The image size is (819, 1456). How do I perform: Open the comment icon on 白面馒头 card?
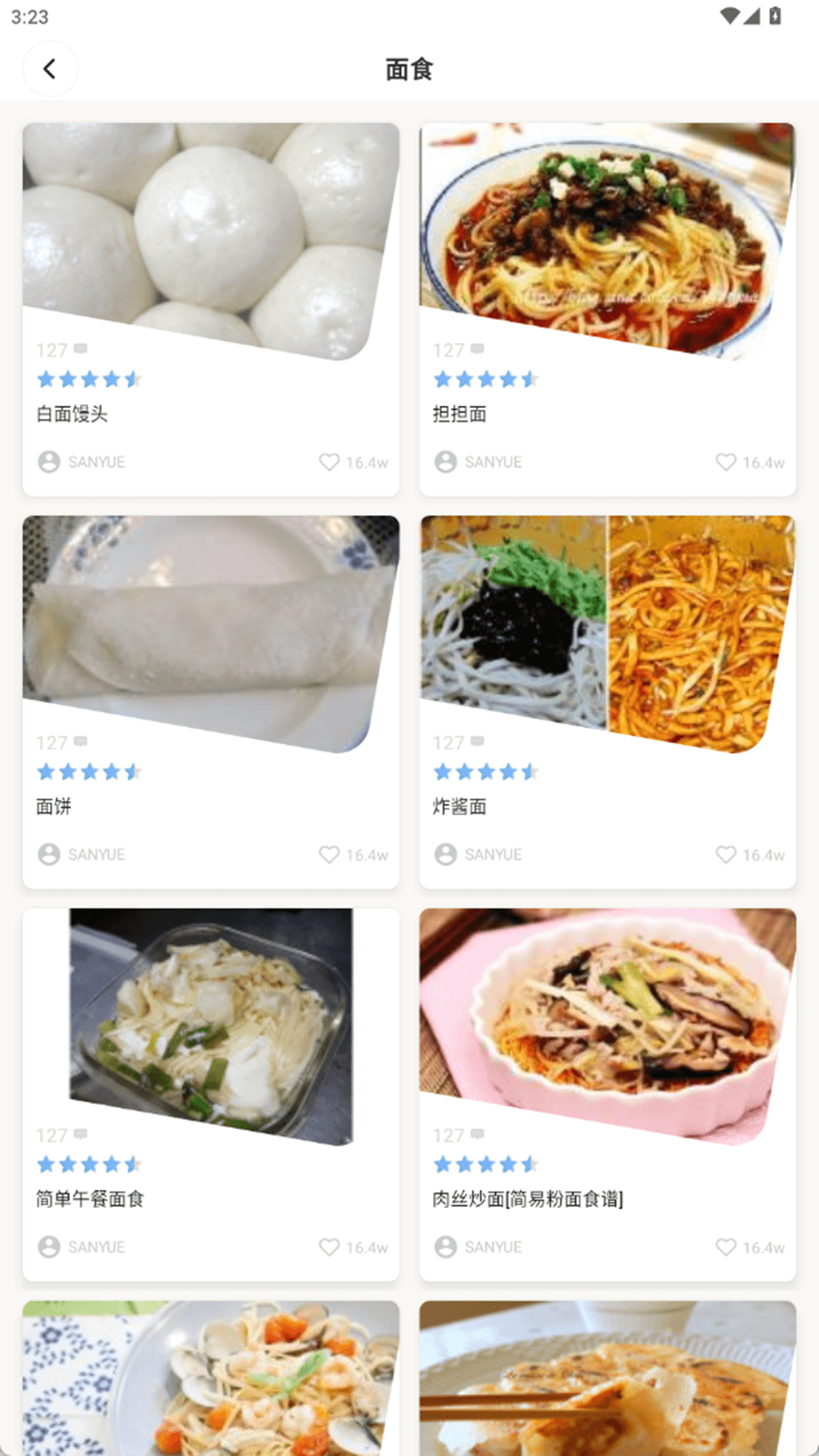pyautogui.click(x=81, y=349)
